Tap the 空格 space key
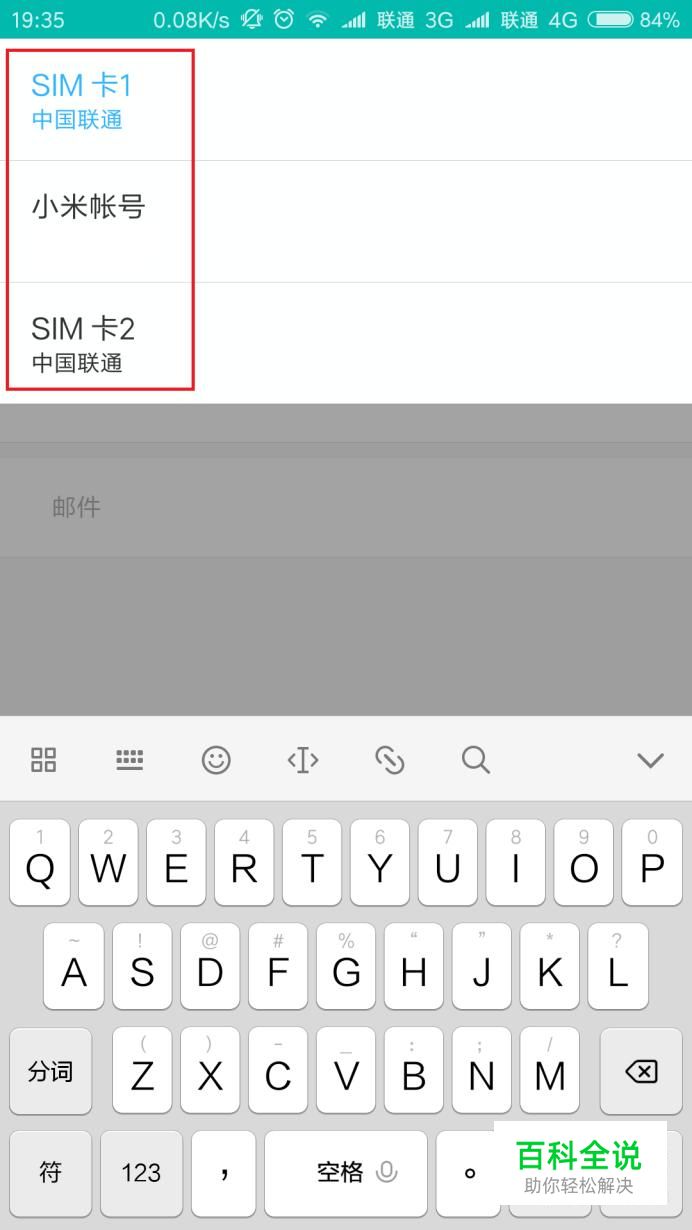Screen dimensions: 692x1230 point(345,1173)
